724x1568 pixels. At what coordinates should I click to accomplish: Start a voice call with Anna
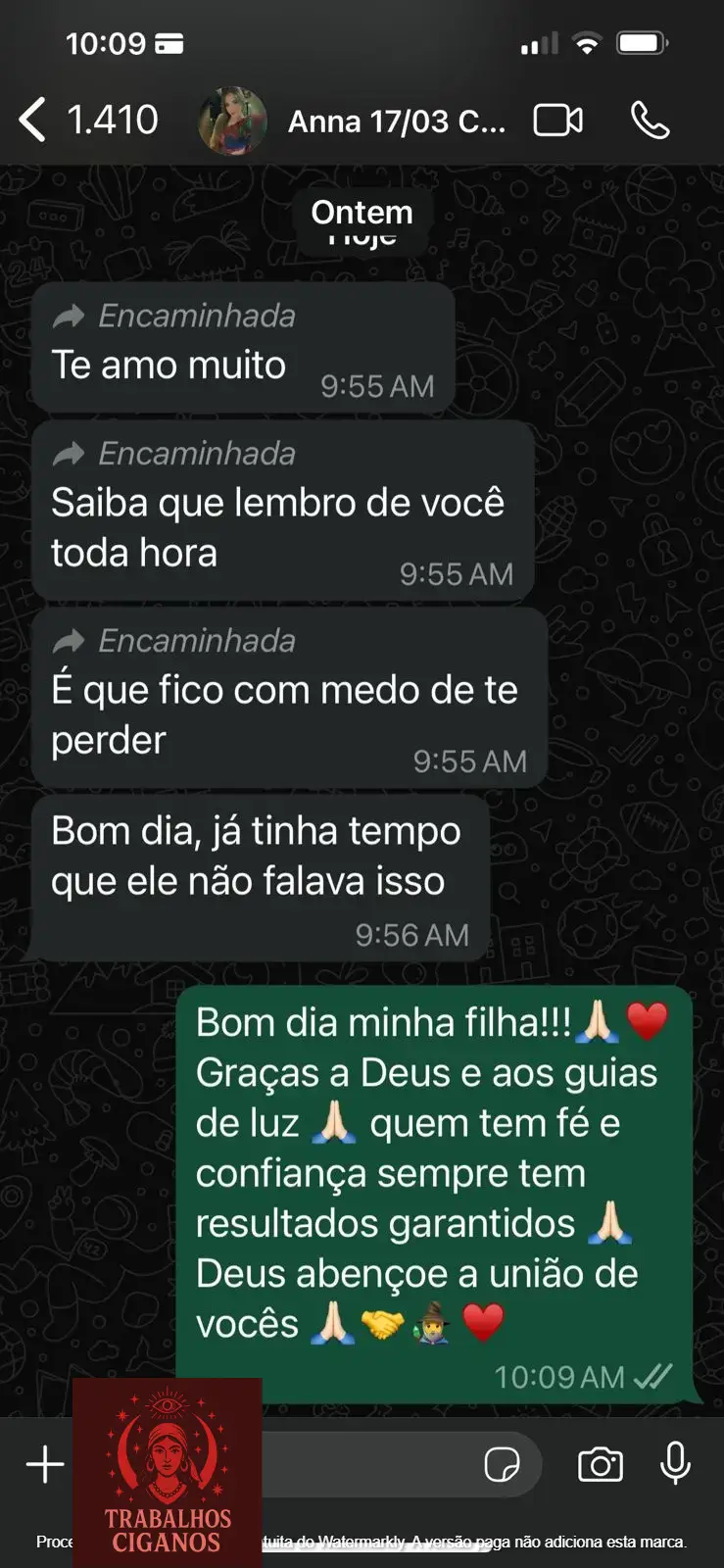[x=650, y=121]
